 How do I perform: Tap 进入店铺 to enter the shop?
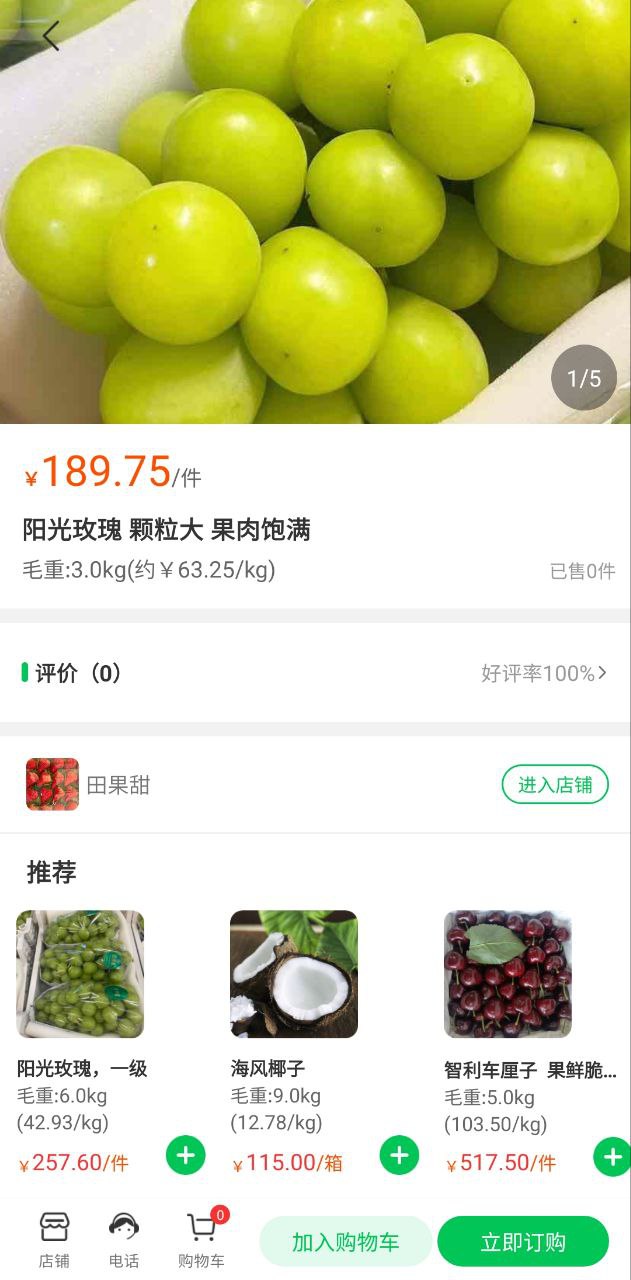[554, 785]
